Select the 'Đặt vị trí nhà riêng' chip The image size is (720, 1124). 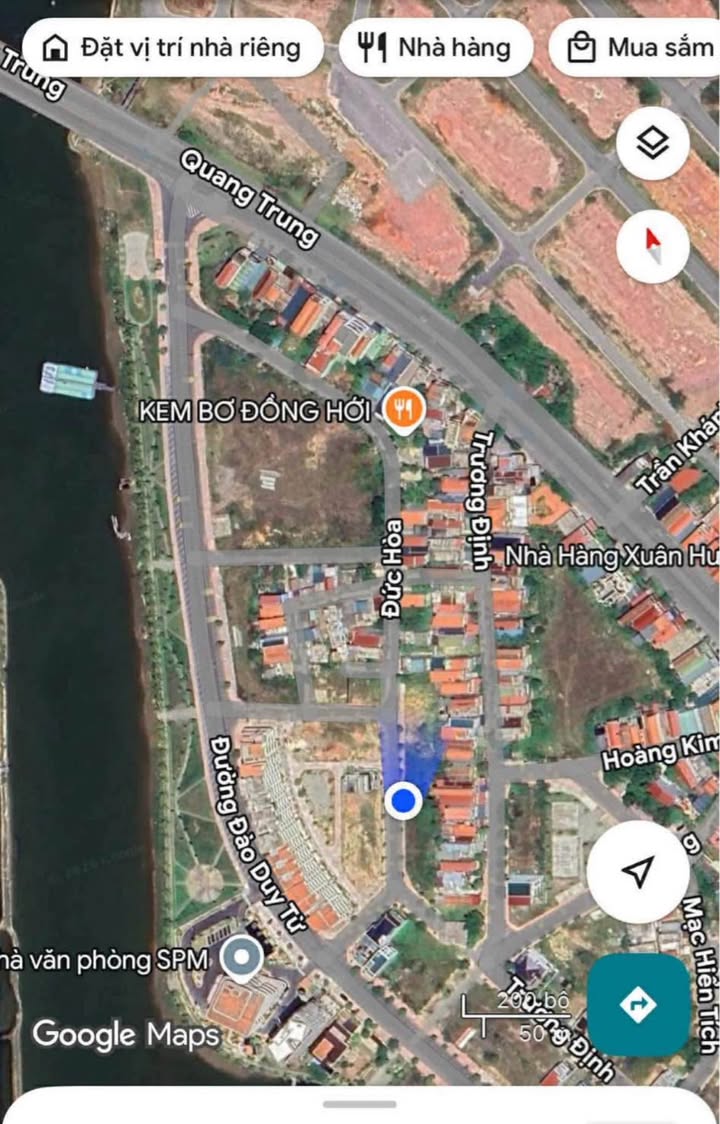pyautogui.click(x=173, y=47)
